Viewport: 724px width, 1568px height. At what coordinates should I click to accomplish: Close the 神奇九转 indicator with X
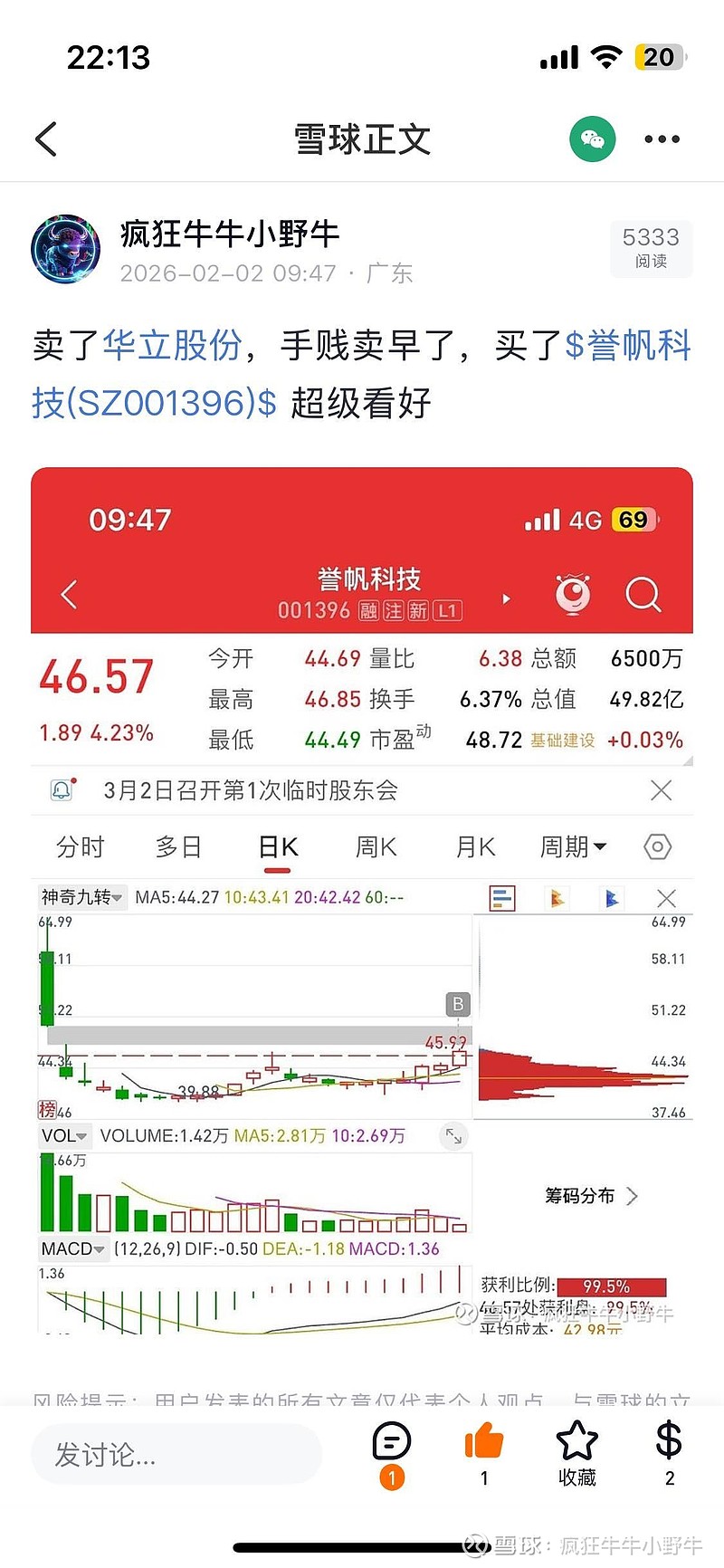(x=666, y=897)
